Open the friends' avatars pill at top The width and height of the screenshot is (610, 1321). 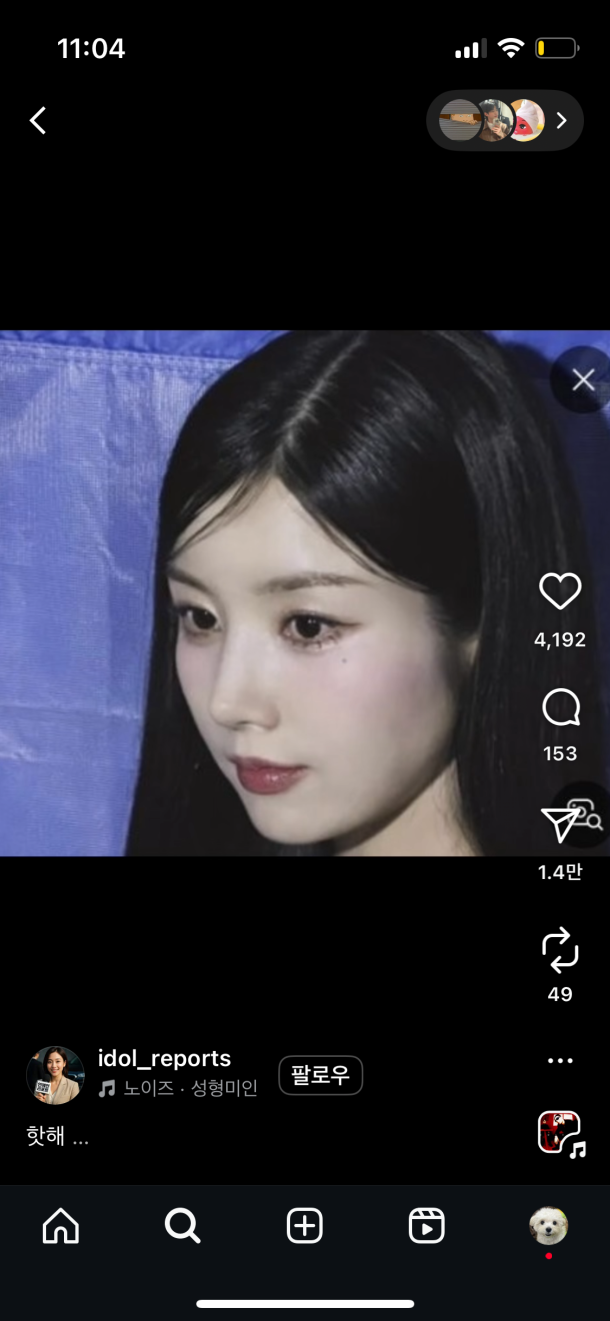[505, 121]
